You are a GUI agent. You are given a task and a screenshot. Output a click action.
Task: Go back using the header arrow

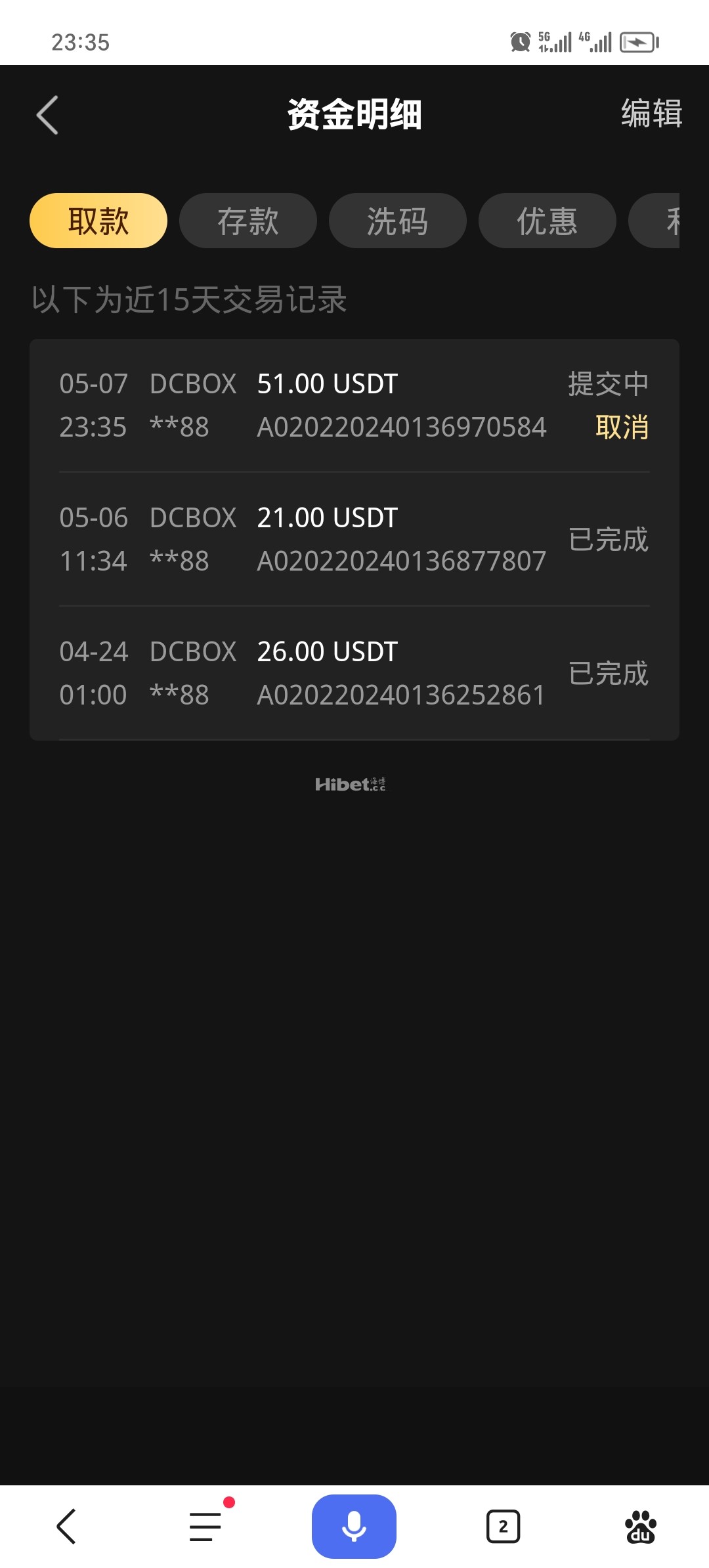click(47, 115)
